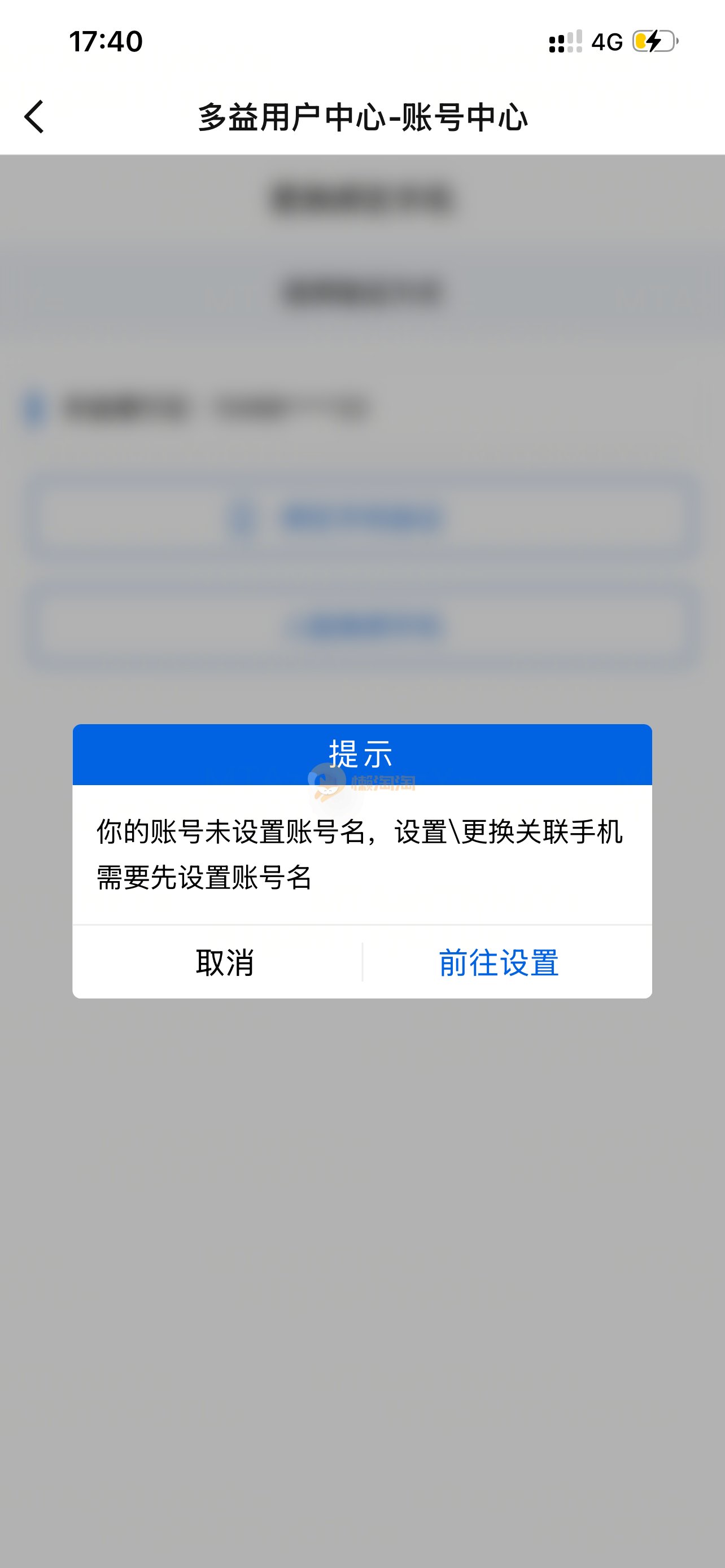Cancel the 提示 dialog with 取消
This screenshot has width=725, height=1568.
point(224,962)
